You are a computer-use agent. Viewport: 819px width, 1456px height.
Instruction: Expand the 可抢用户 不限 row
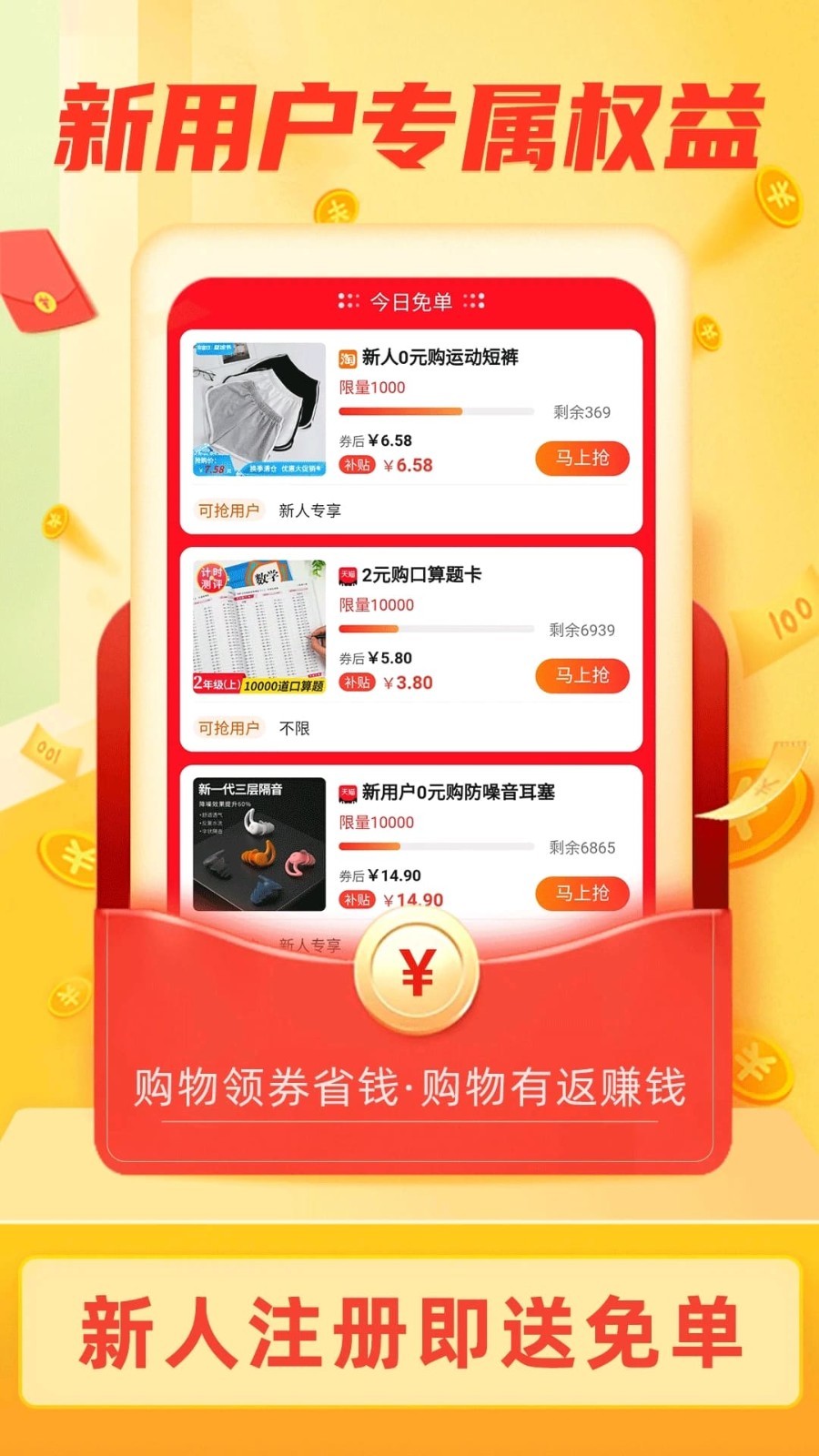[x=264, y=728]
